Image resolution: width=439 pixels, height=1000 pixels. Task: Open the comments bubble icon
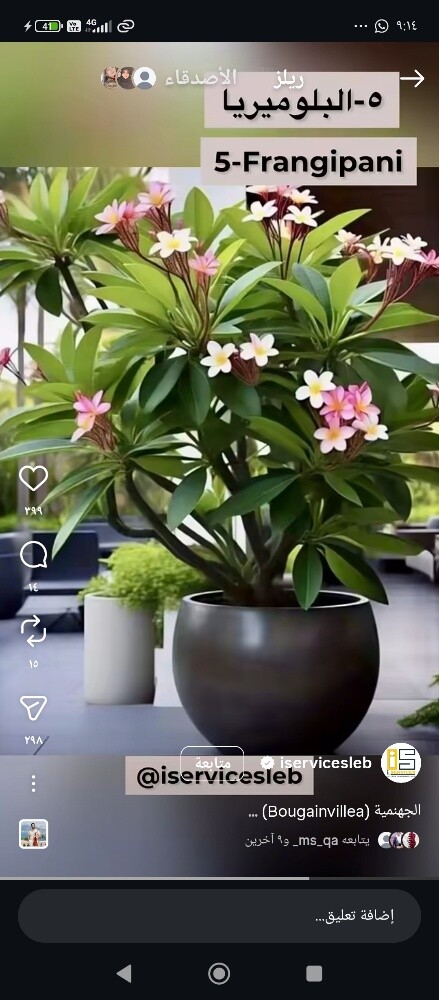(x=33, y=555)
